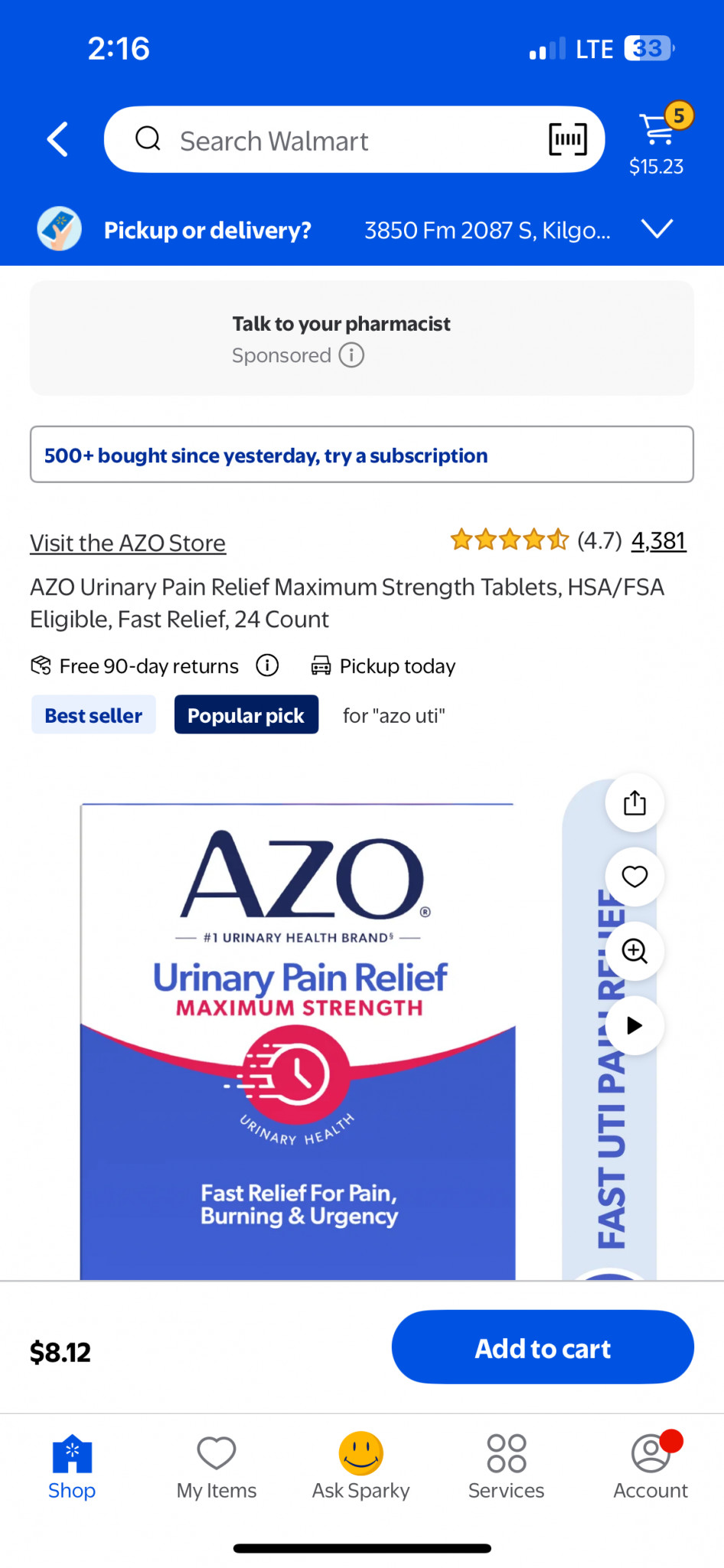Play the product video

634,1025
